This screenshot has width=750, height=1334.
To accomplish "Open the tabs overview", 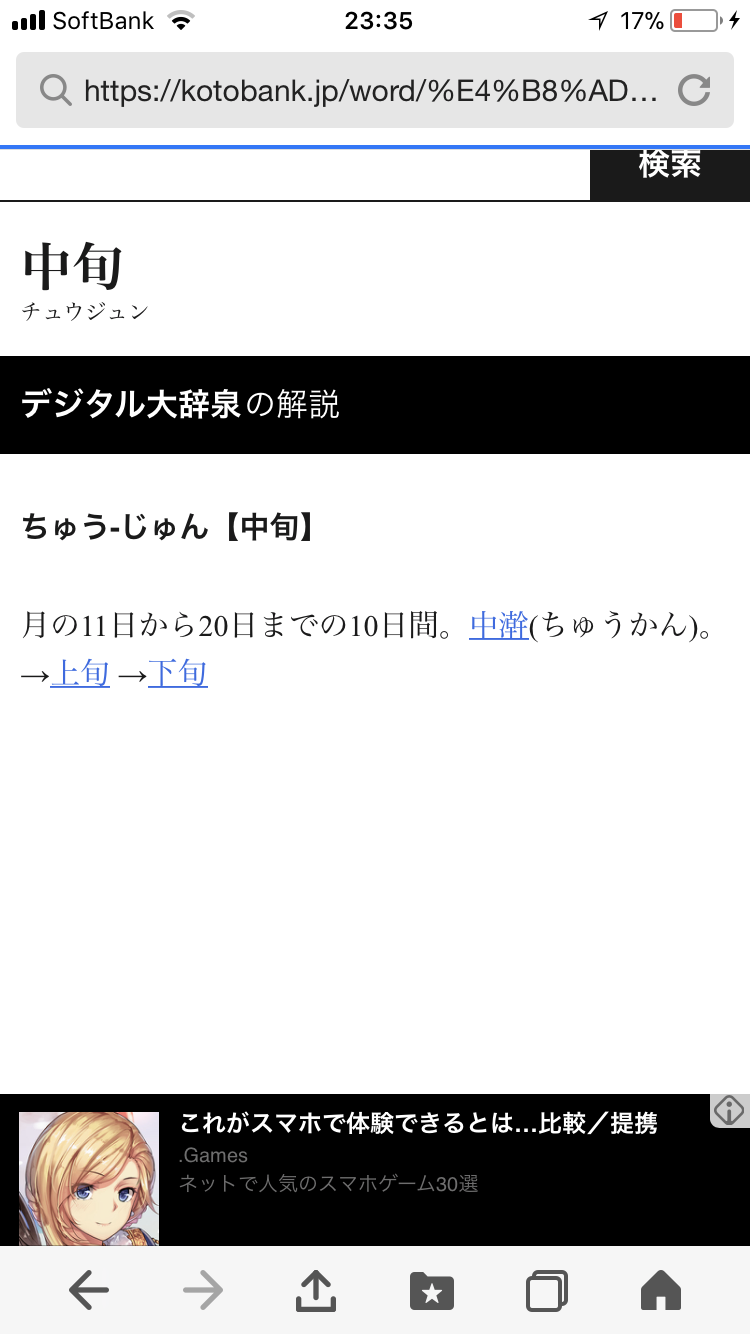I will click(547, 1291).
